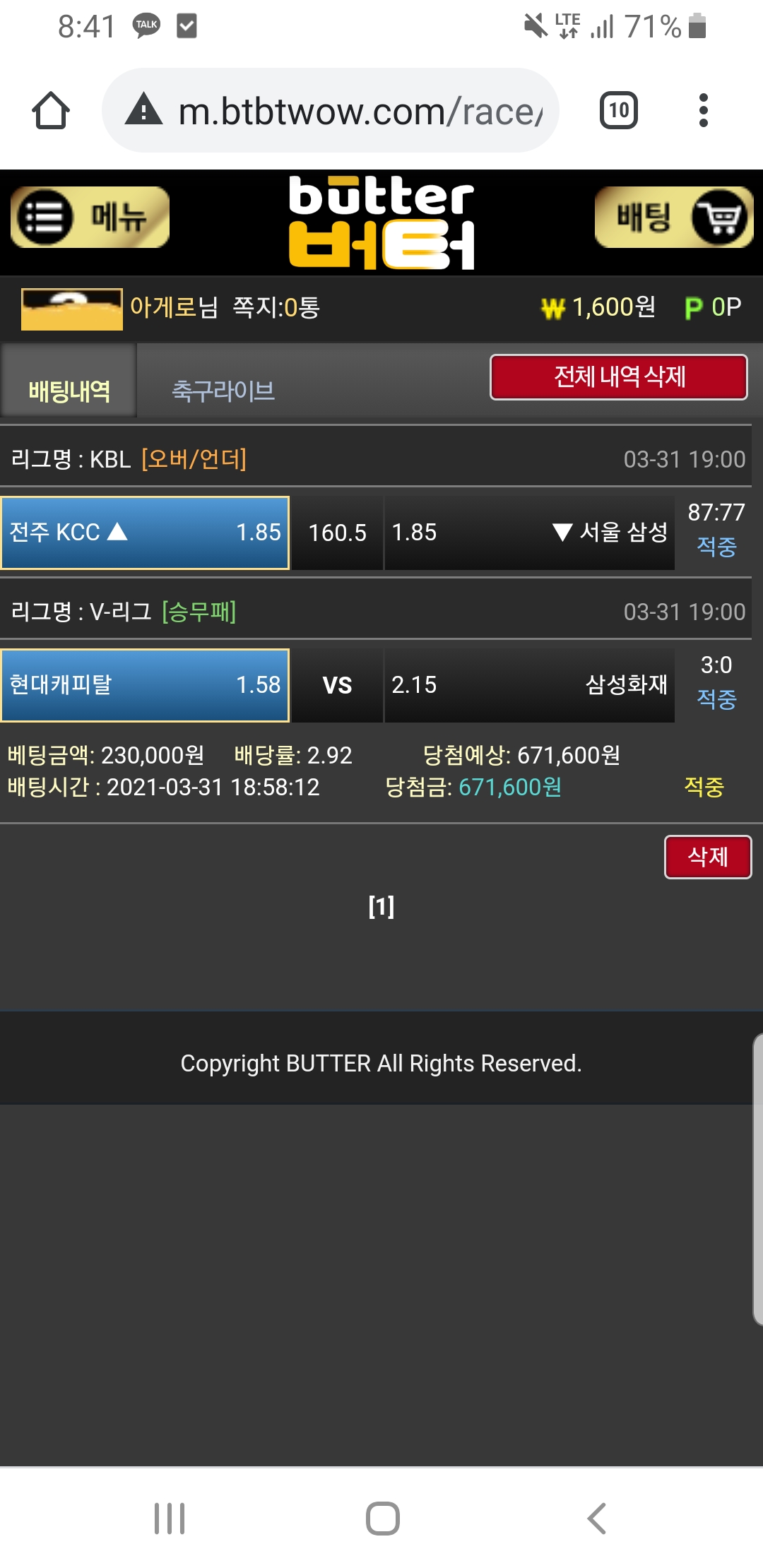Open the 메뉴 menu button
The height and width of the screenshot is (1568, 763).
[x=90, y=218]
